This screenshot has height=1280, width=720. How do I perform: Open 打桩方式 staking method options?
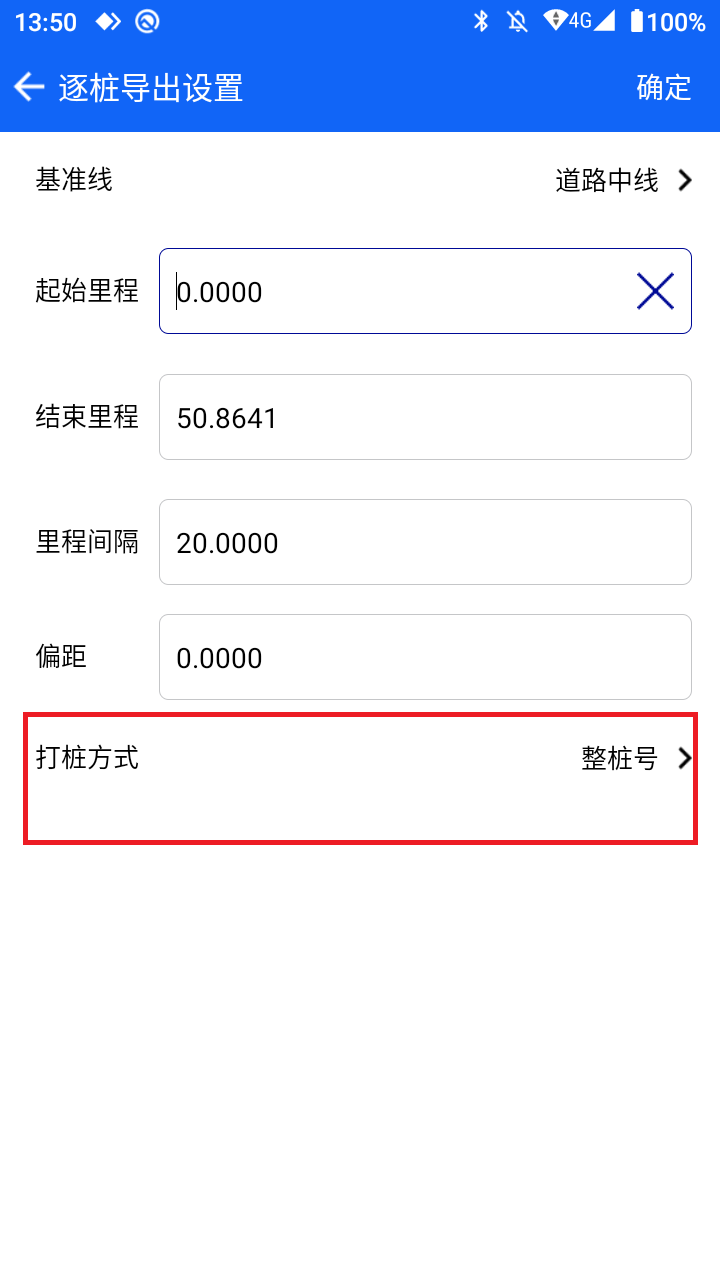(x=360, y=778)
